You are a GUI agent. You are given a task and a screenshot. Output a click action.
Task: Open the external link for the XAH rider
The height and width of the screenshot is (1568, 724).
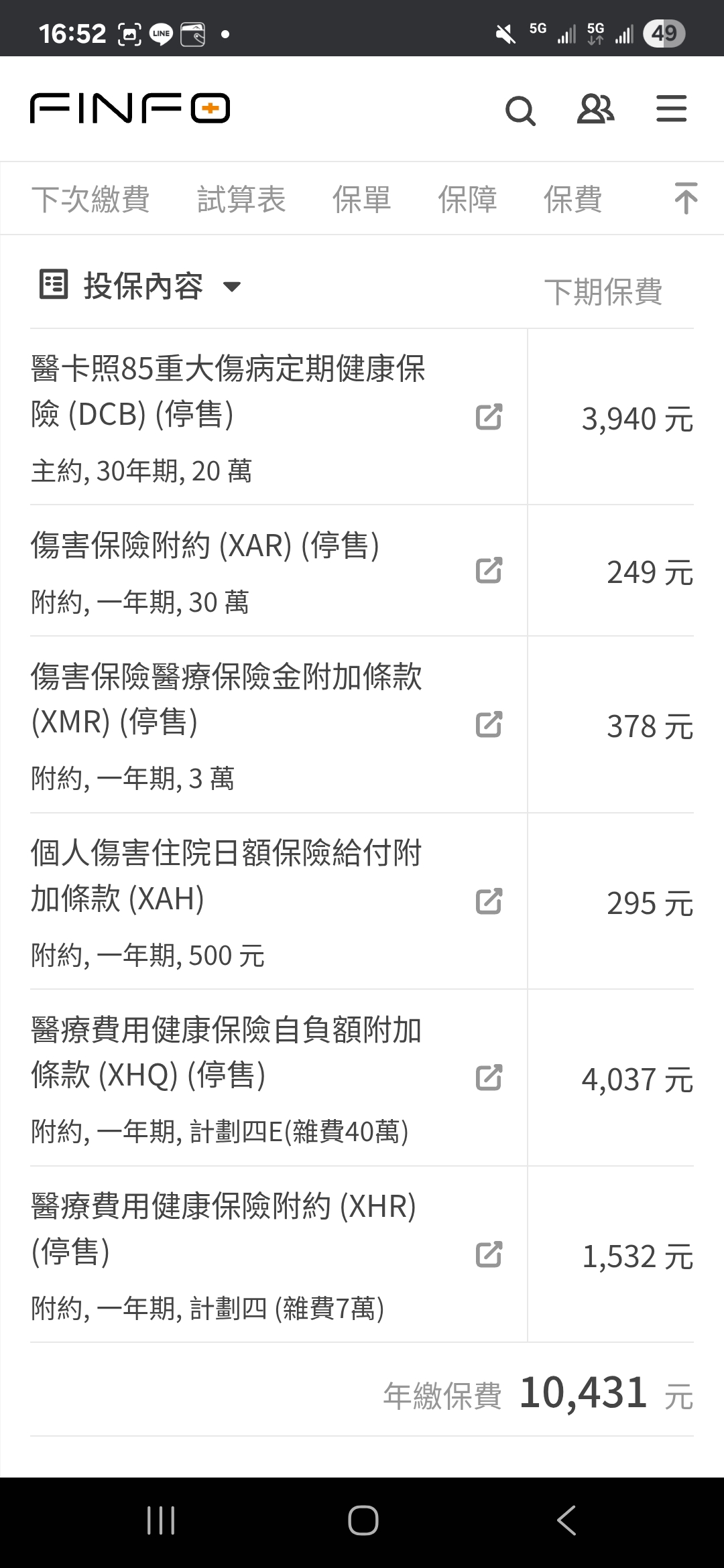[x=489, y=901]
